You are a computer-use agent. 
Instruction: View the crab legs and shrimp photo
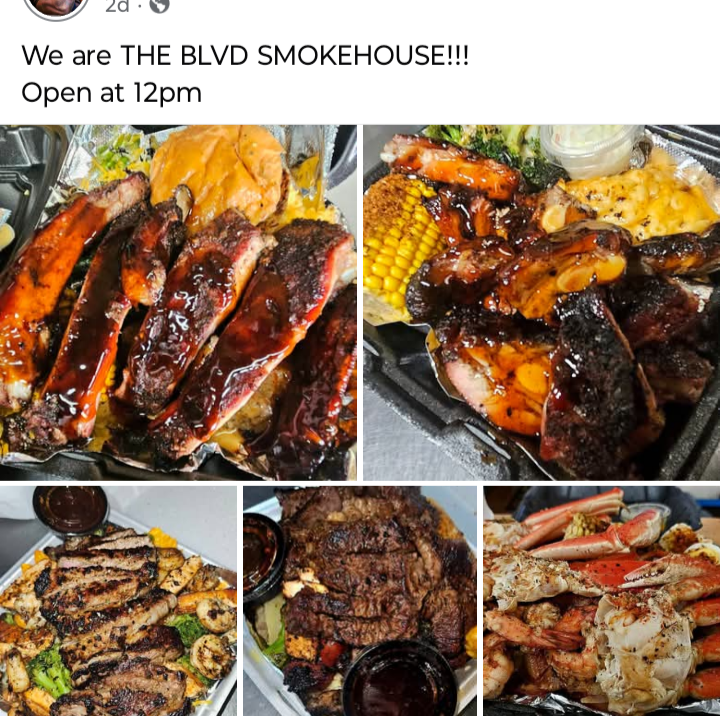pos(601,600)
